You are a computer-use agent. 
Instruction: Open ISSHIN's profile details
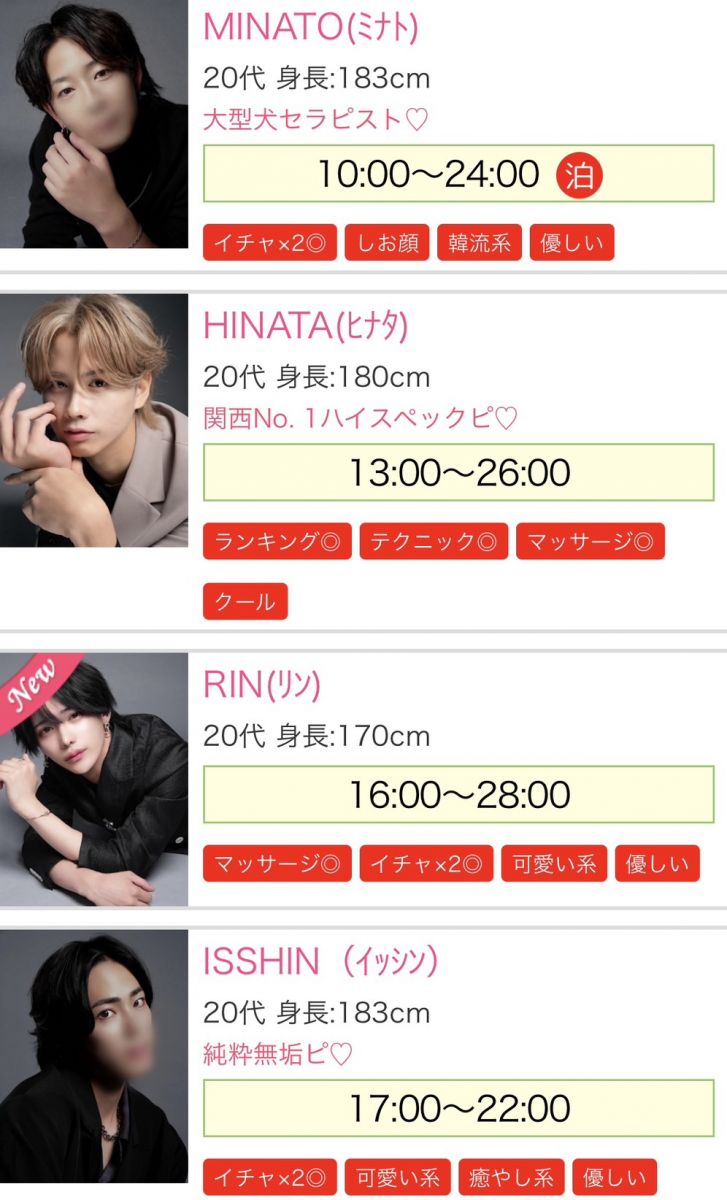[320, 962]
